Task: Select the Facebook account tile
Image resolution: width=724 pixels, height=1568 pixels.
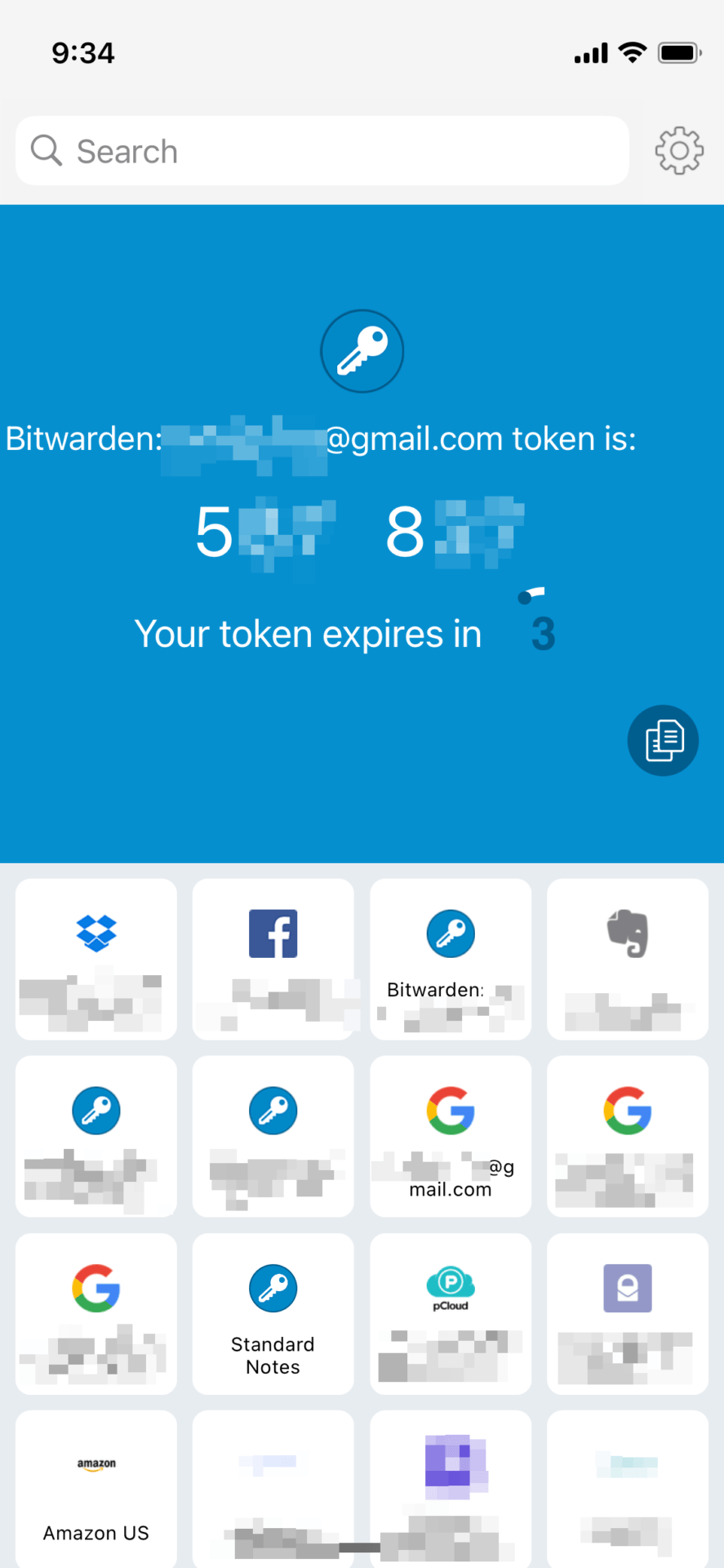Action: point(273,959)
